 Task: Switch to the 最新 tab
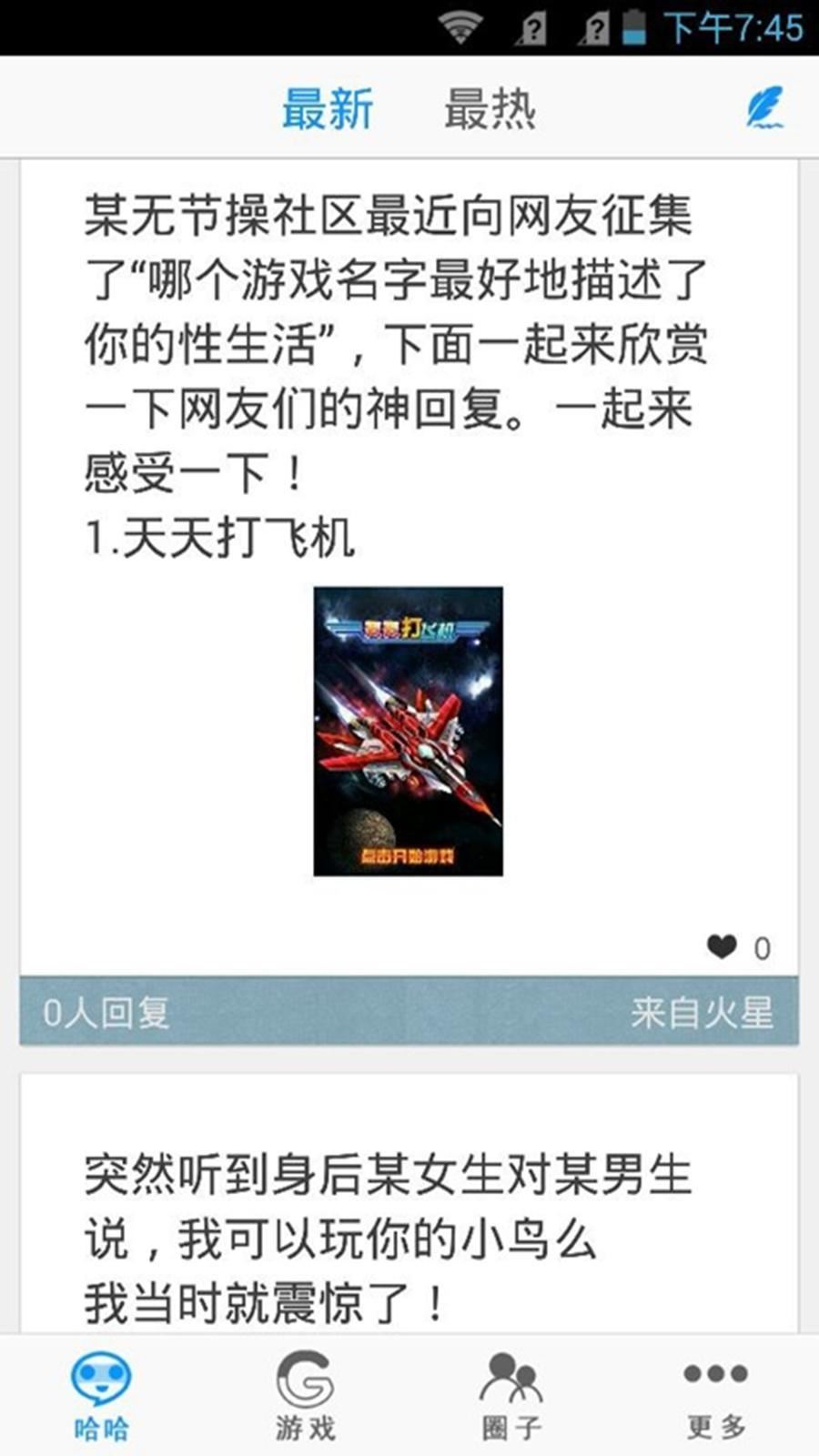(327, 109)
